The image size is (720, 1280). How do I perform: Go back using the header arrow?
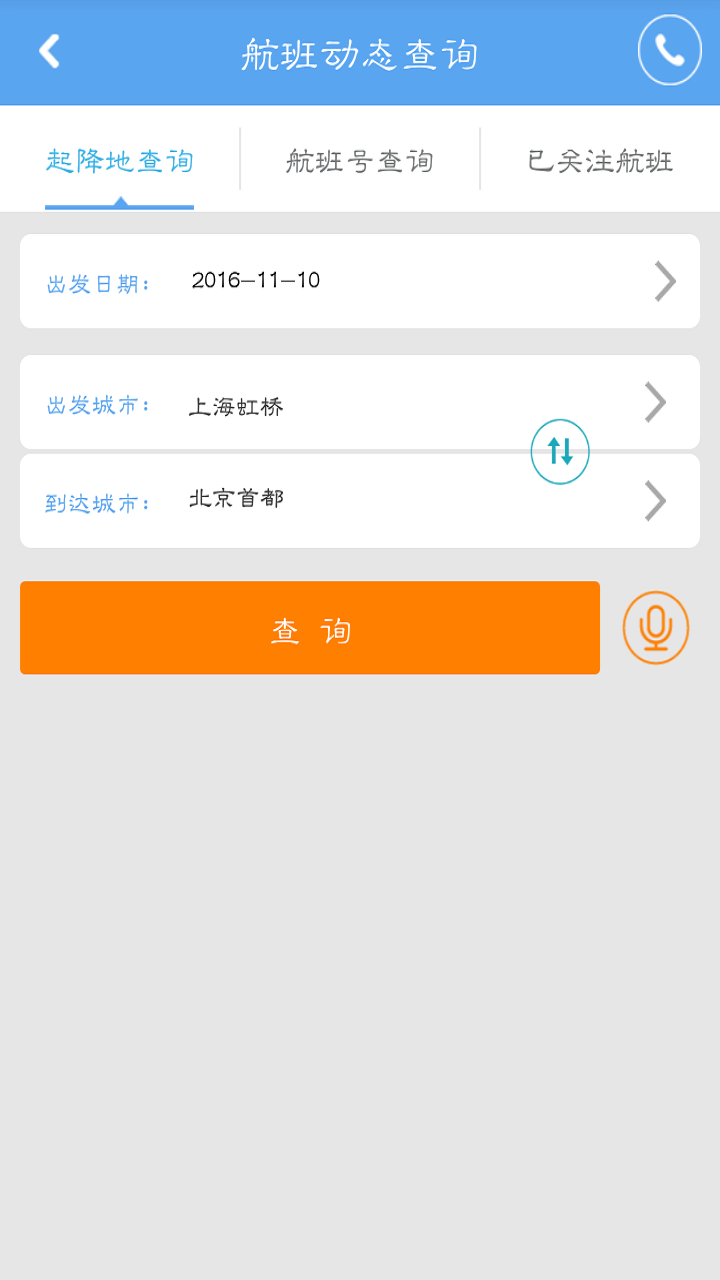pos(49,51)
